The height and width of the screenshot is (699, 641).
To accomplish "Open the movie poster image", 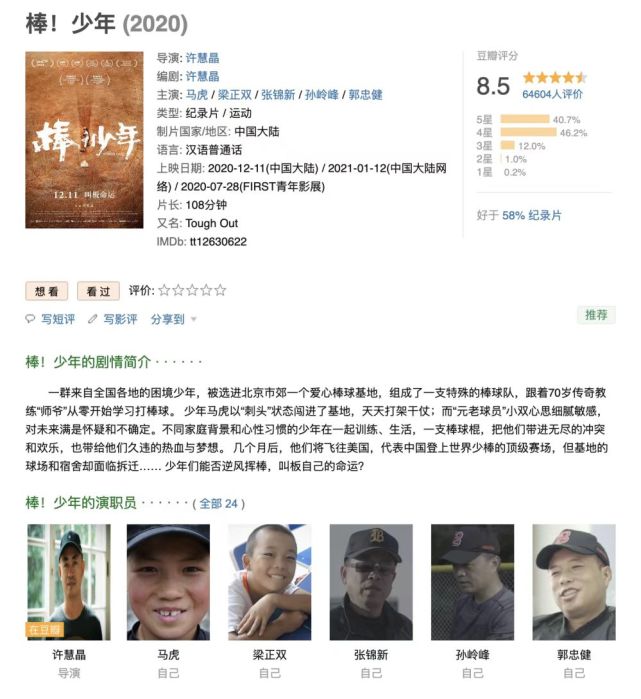I will pos(84,148).
